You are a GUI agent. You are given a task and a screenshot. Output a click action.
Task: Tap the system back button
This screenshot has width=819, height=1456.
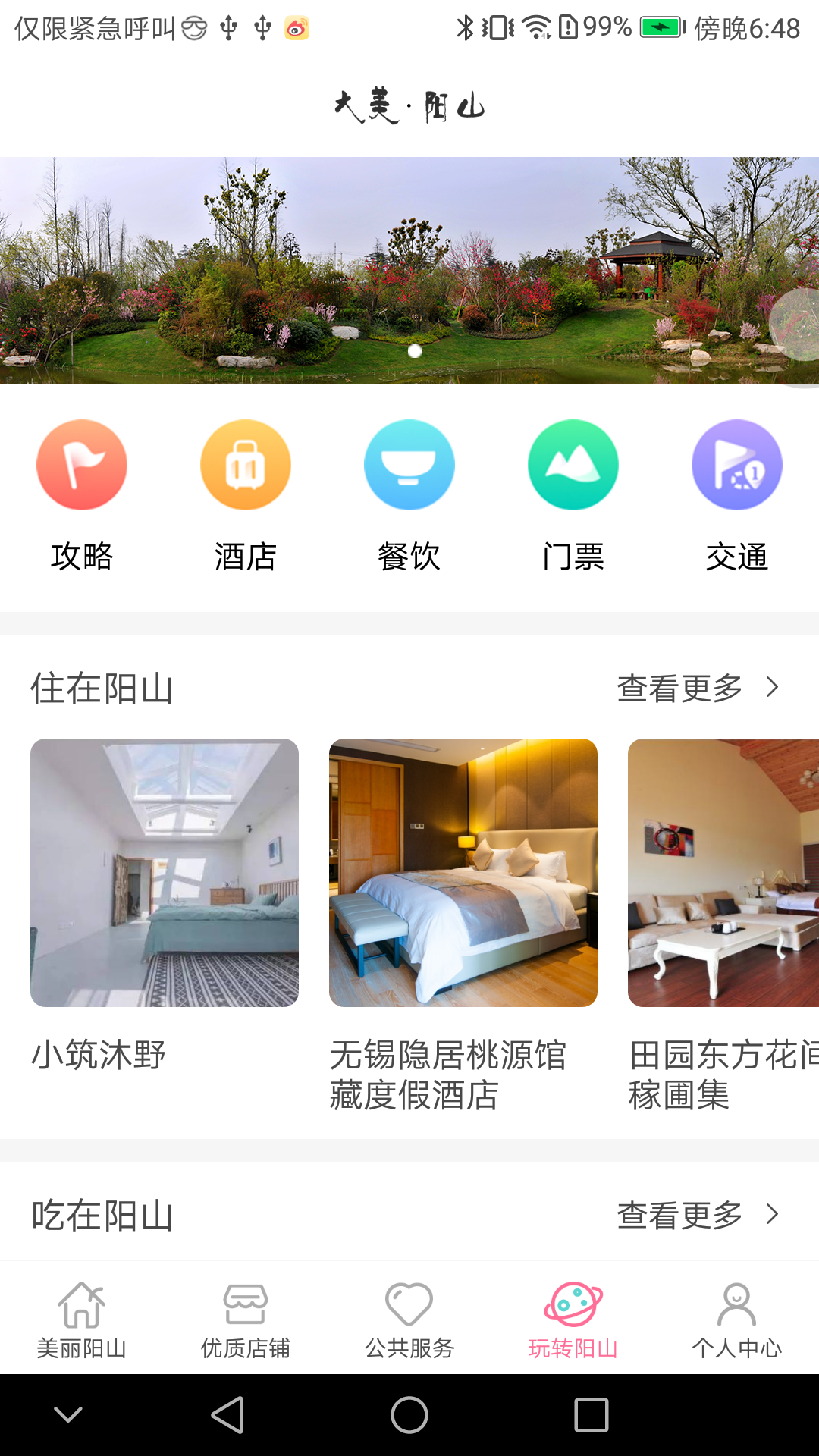click(227, 1415)
